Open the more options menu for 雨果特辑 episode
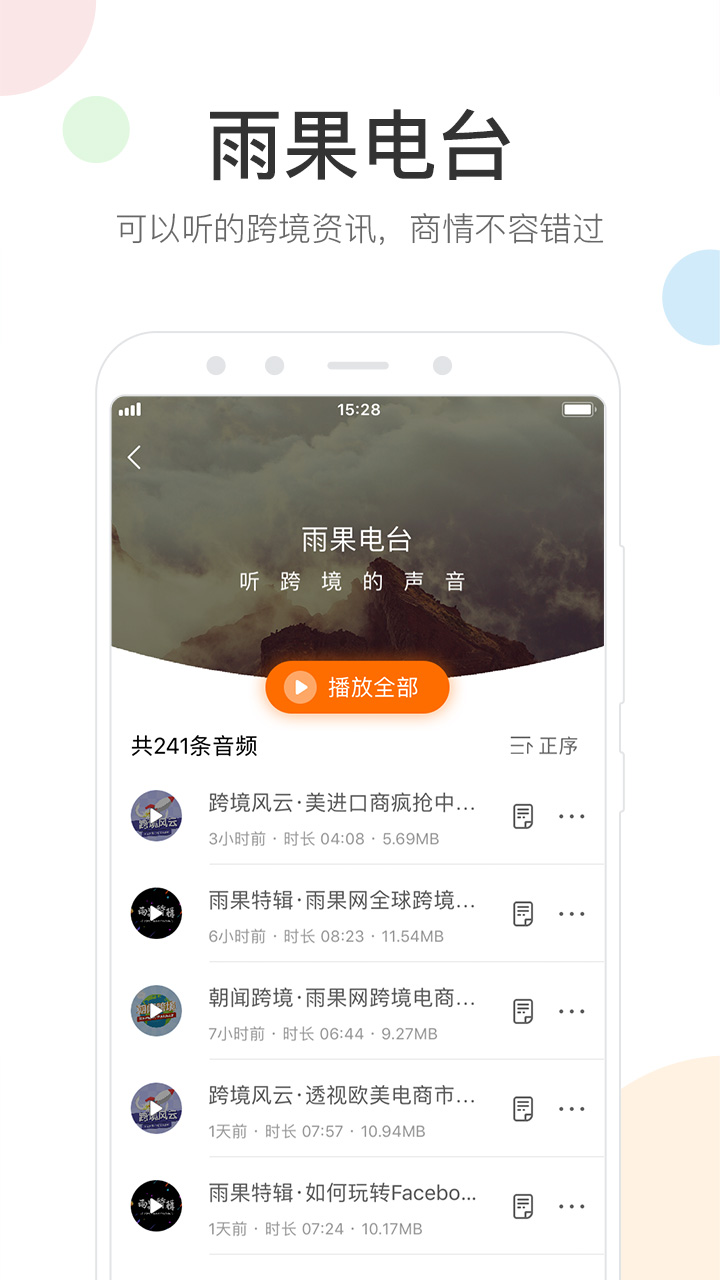720x1280 pixels. click(572, 913)
